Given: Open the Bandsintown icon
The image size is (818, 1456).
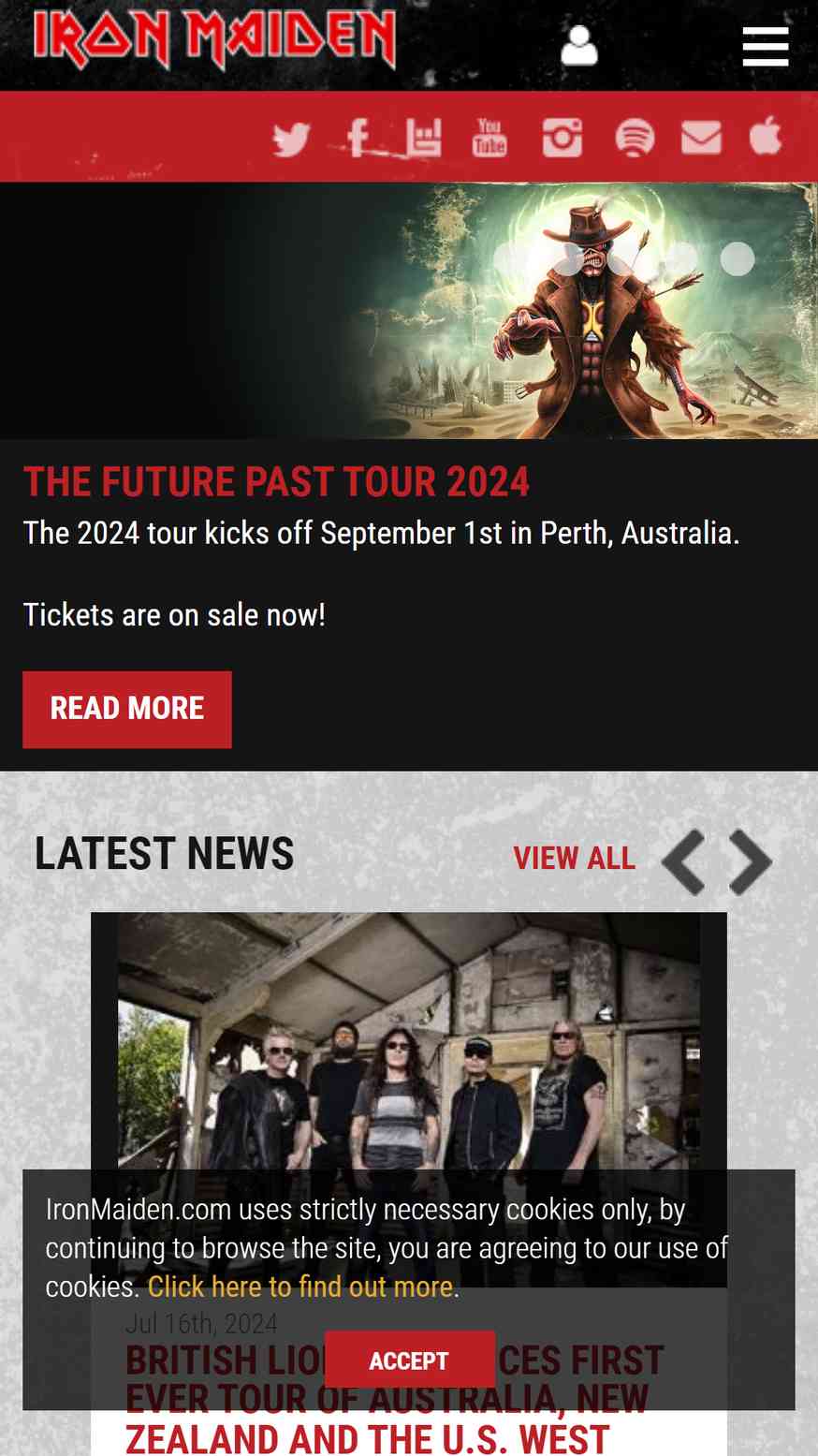Looking at the screenshot, I should tap(423, 138).
